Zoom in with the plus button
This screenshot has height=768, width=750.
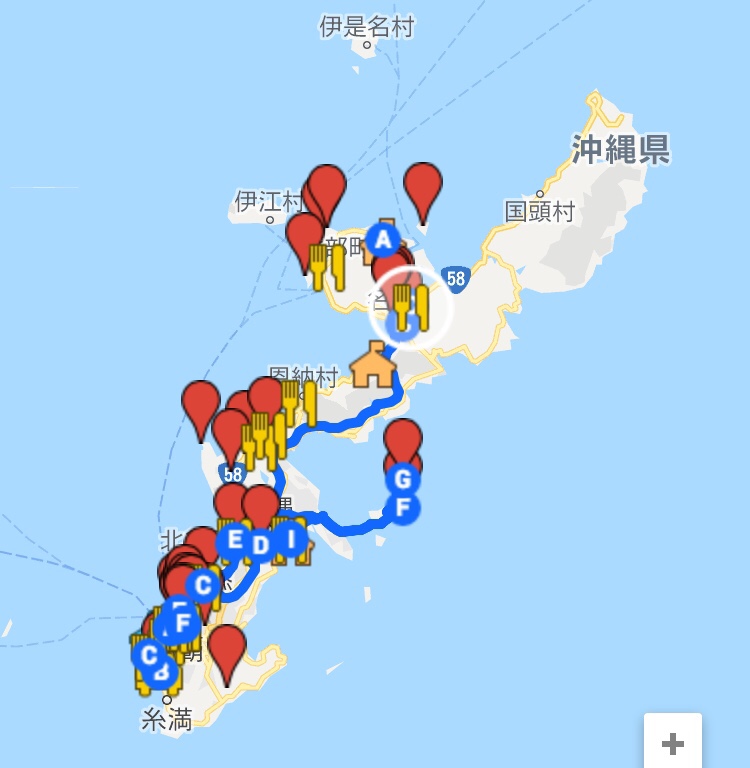(x=672, y=743)
